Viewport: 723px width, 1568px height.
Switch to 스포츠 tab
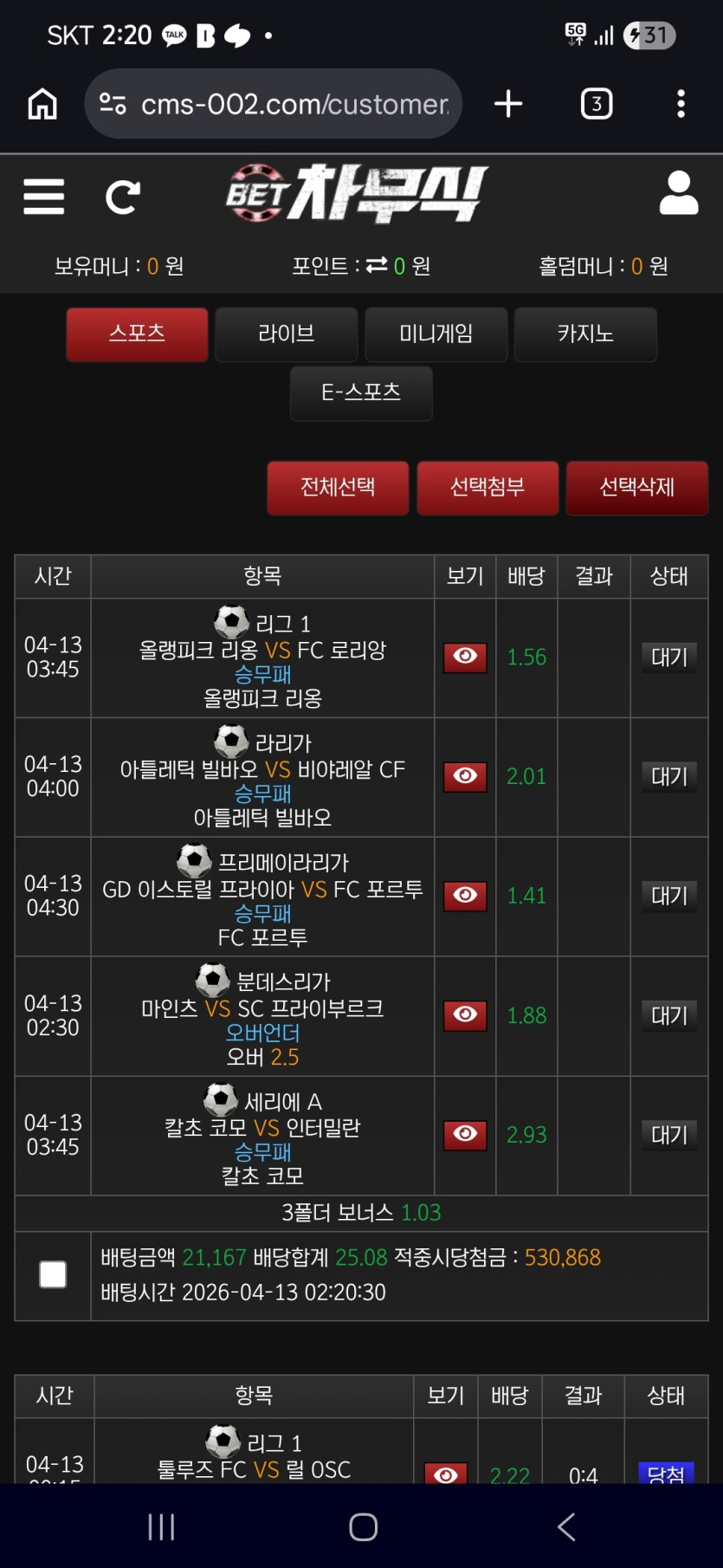tap(137, 334)
